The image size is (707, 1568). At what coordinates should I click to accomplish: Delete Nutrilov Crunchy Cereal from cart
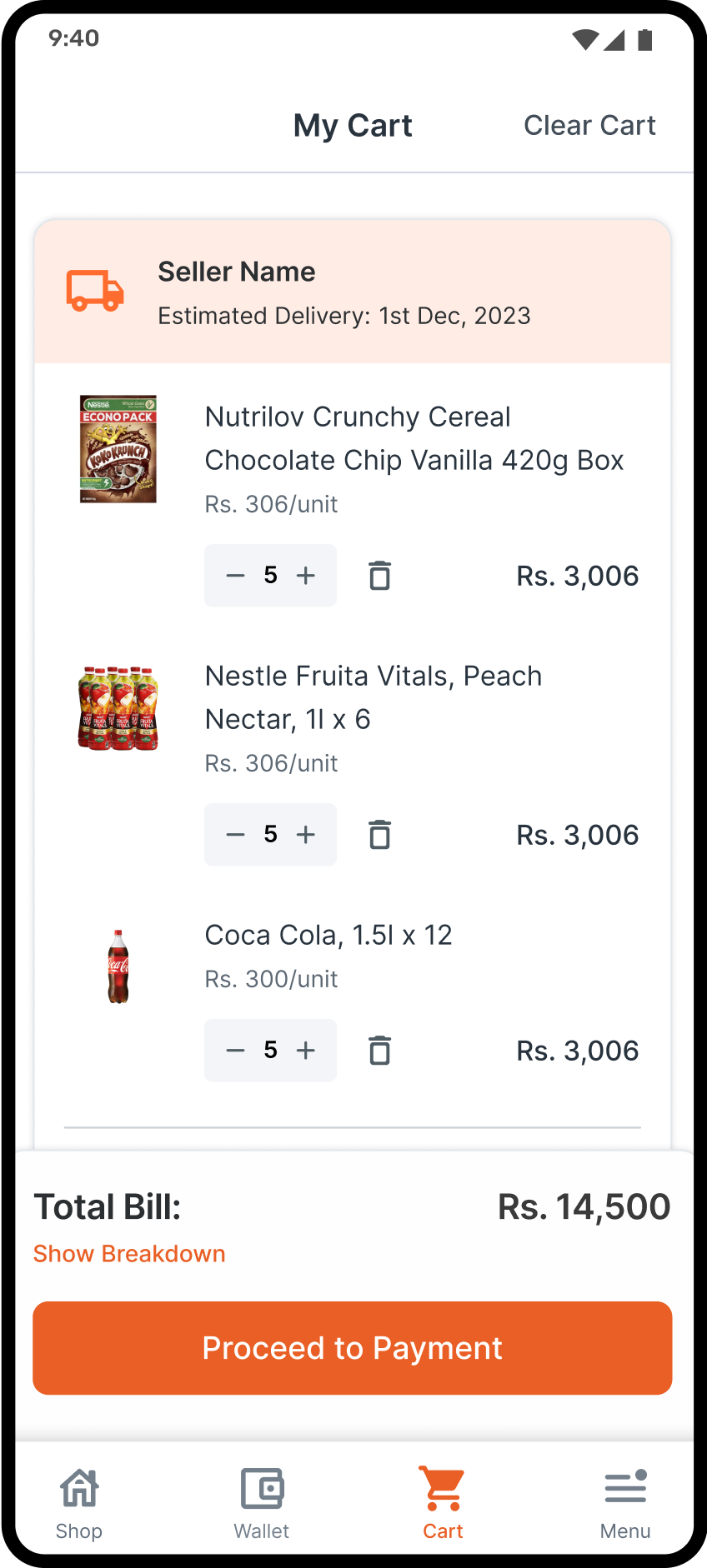click(379, 576)
